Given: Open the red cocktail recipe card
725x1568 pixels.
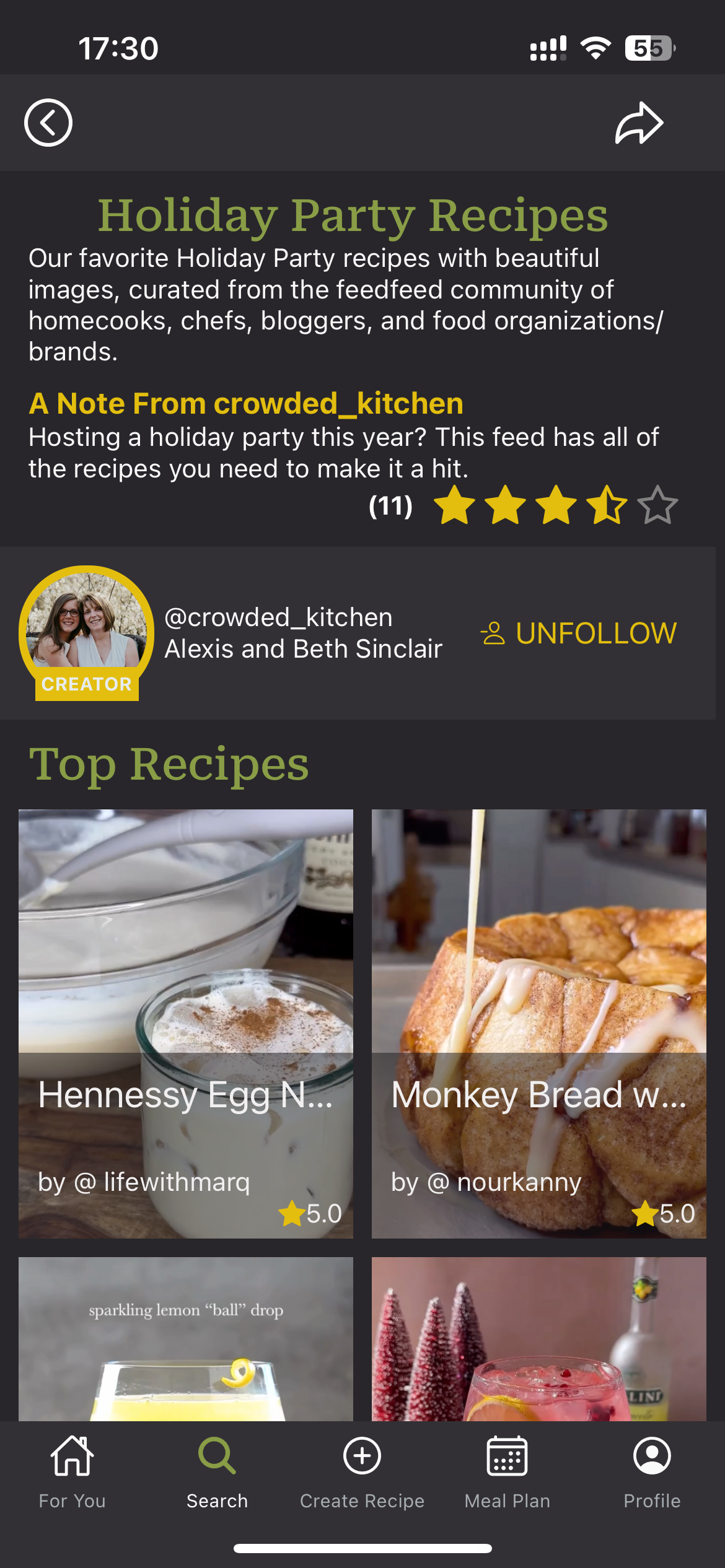Looking at the screenshot, I should tap(538, 1339).
